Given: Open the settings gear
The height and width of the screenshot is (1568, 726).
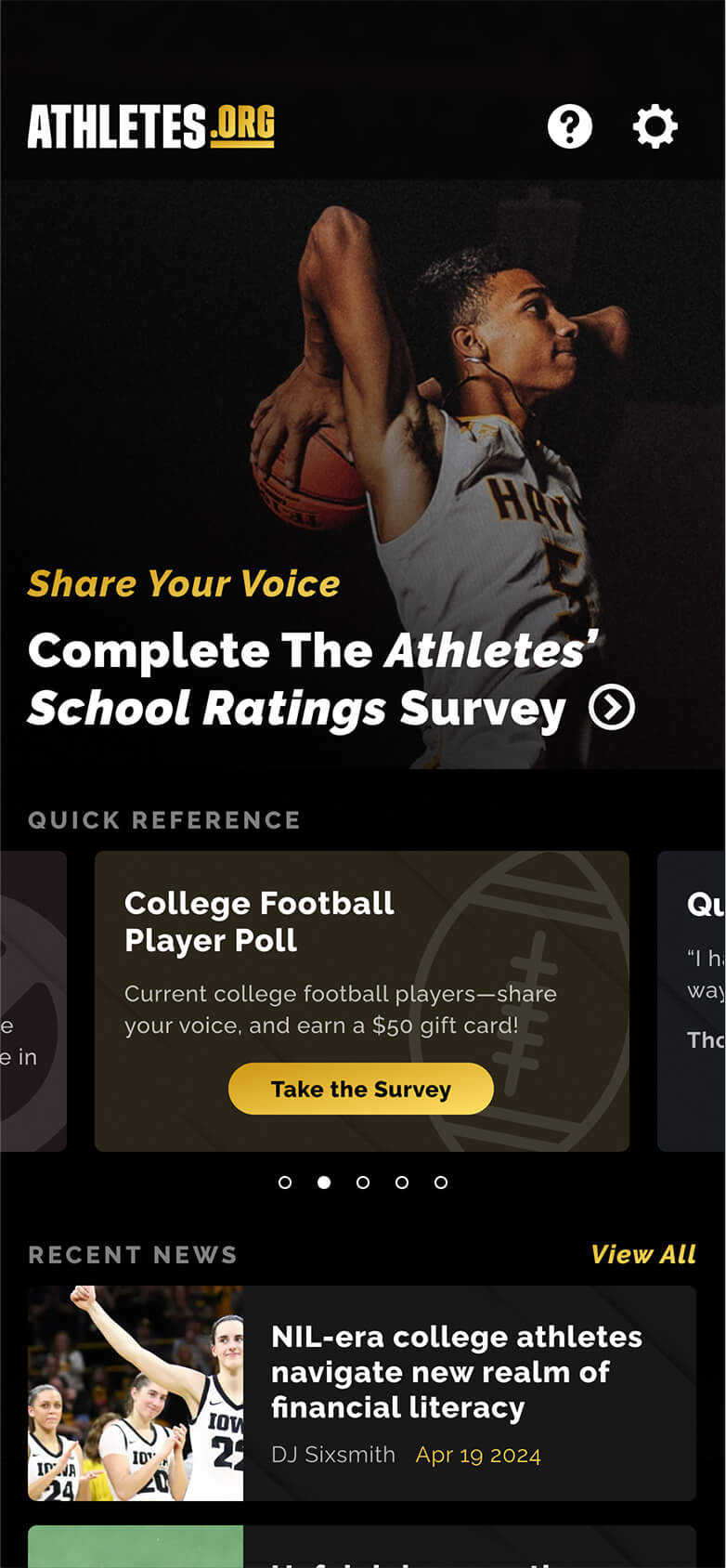Looking at the screenshot, I should click(x=655, y=126).
